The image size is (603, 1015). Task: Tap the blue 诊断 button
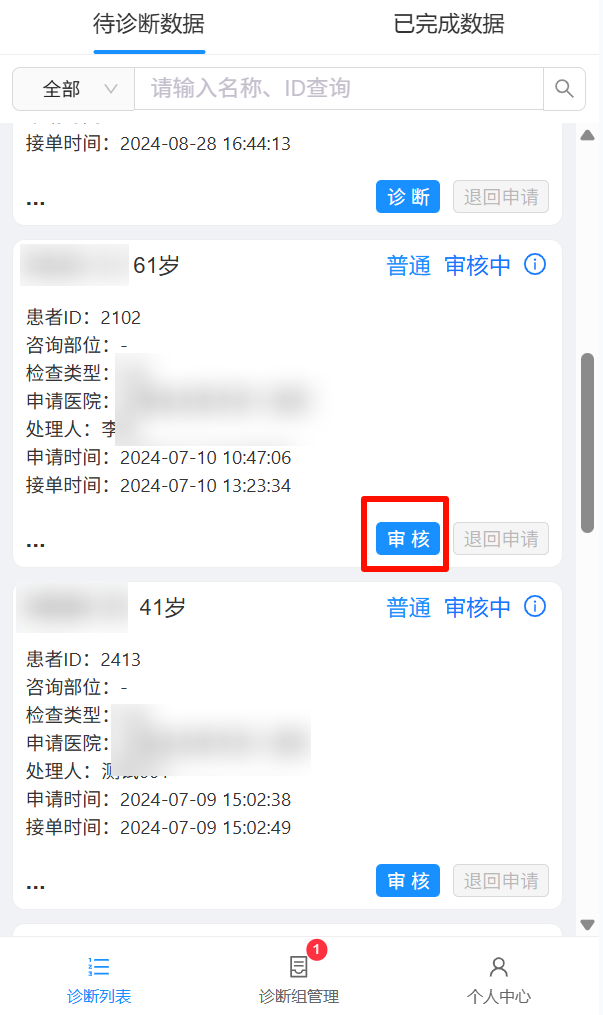(408, 197)
